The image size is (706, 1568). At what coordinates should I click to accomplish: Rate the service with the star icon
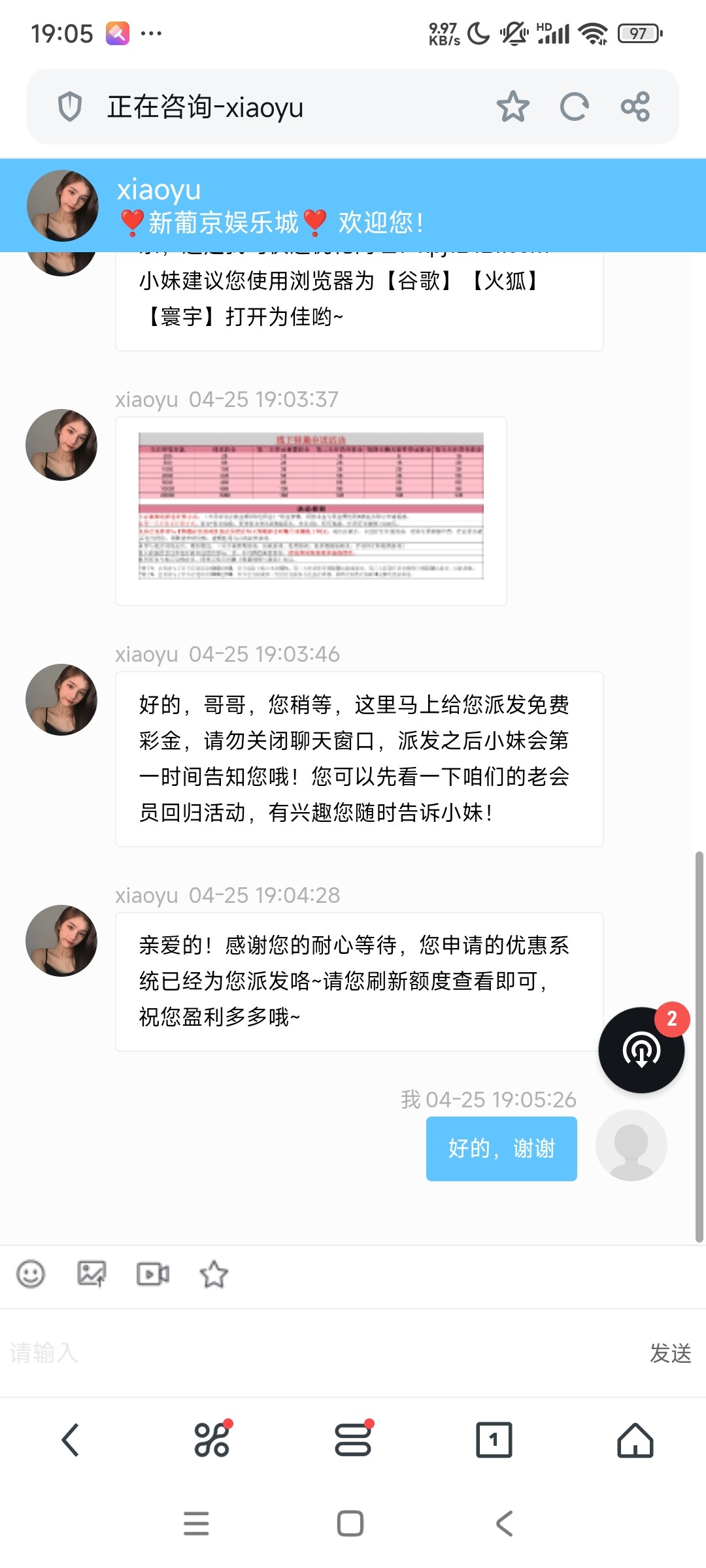[214, 1274]
